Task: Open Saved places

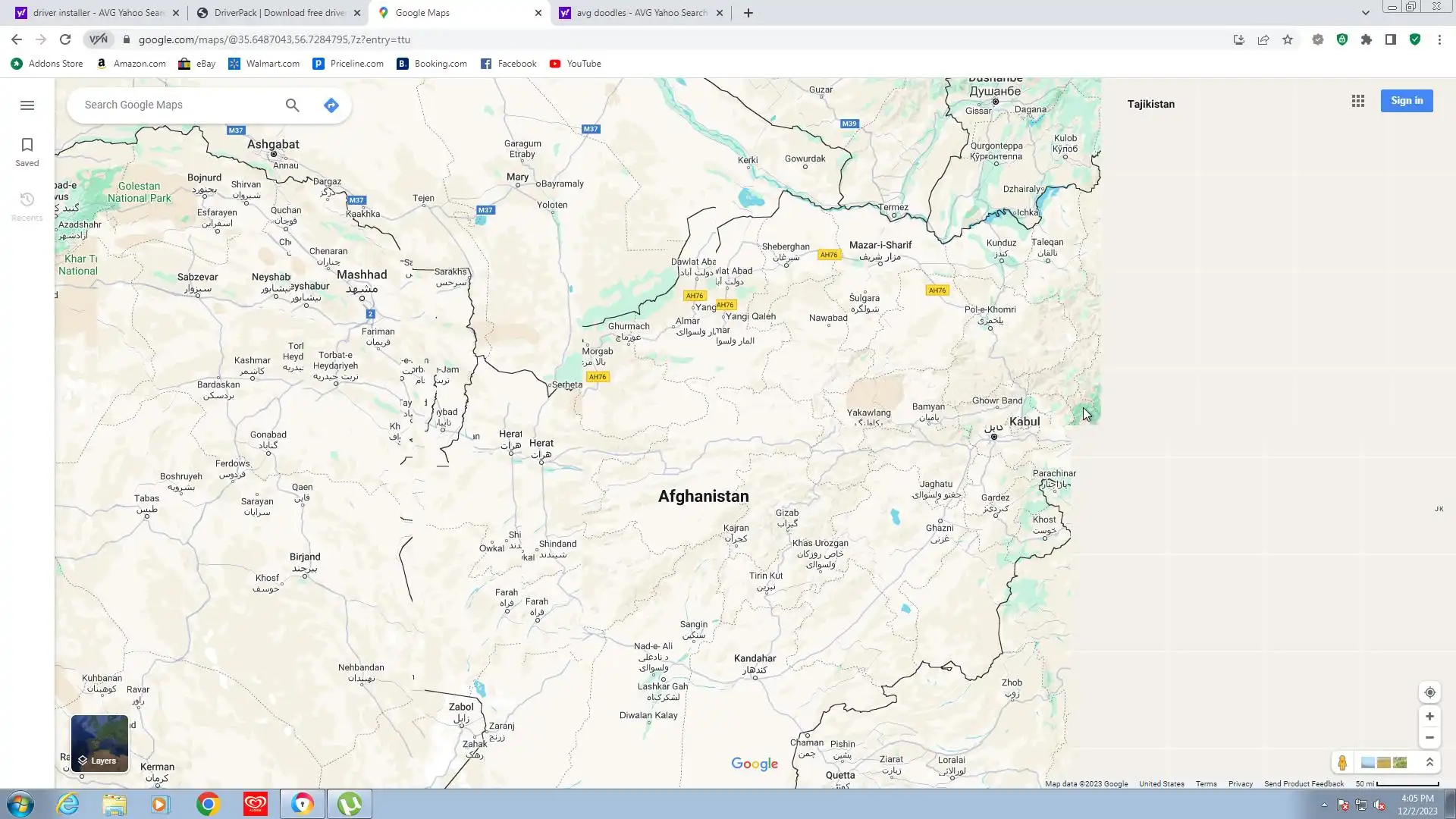Action: point(27,151)
